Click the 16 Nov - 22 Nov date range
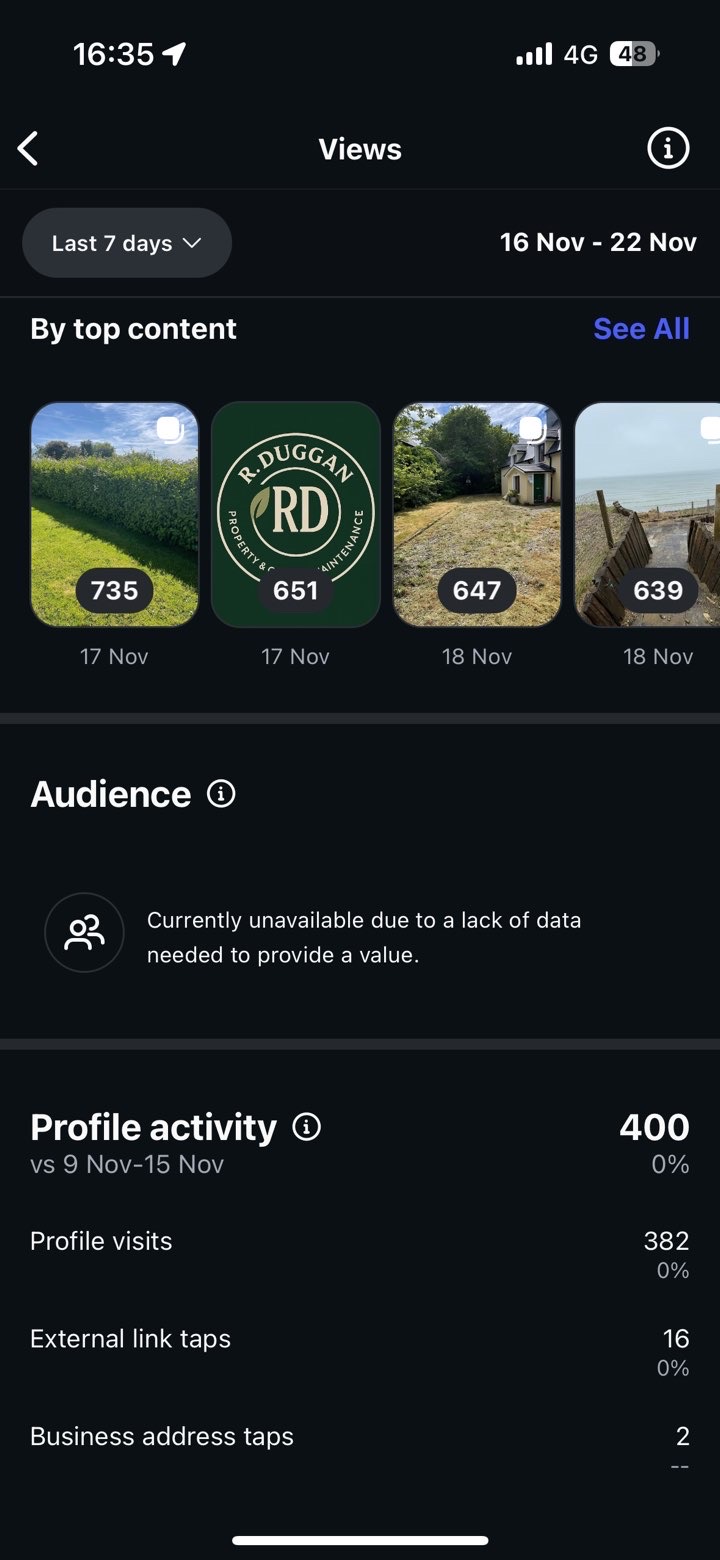Screen dimensions: 720x1560 pos(598,242)
